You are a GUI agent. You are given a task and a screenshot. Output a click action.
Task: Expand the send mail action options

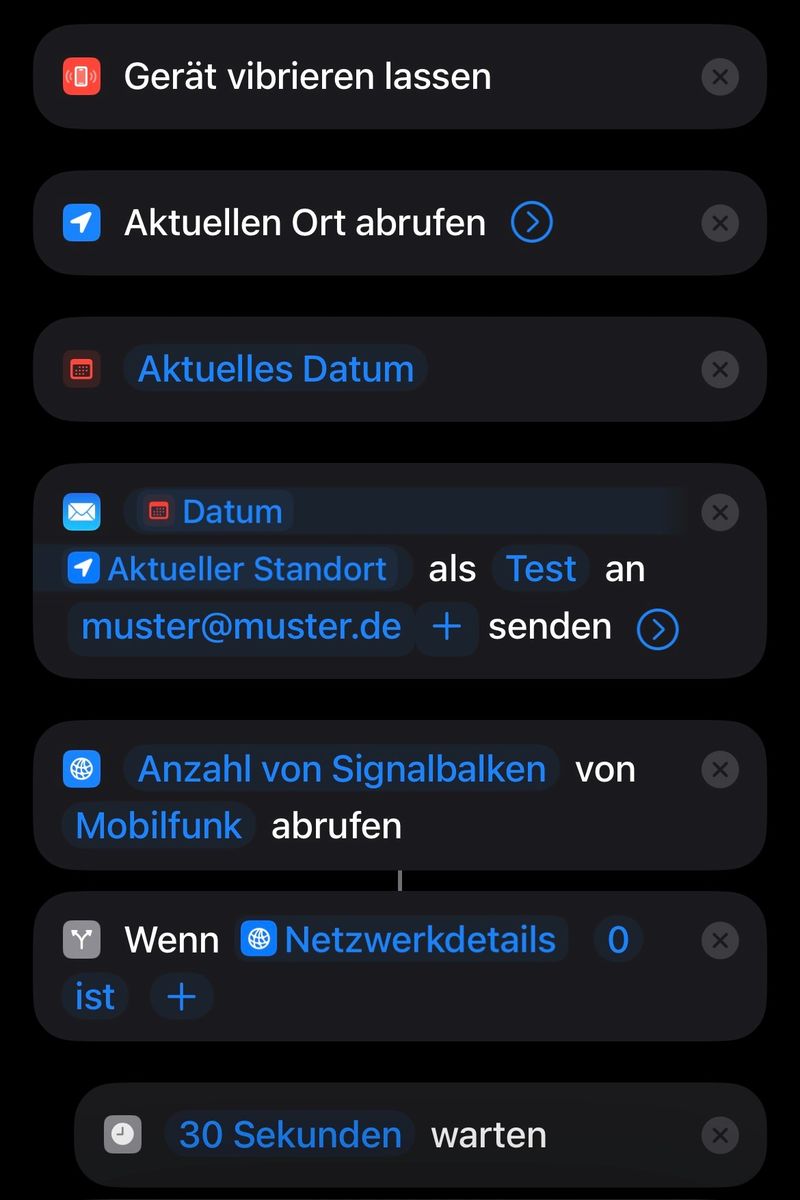coord(657,628)
